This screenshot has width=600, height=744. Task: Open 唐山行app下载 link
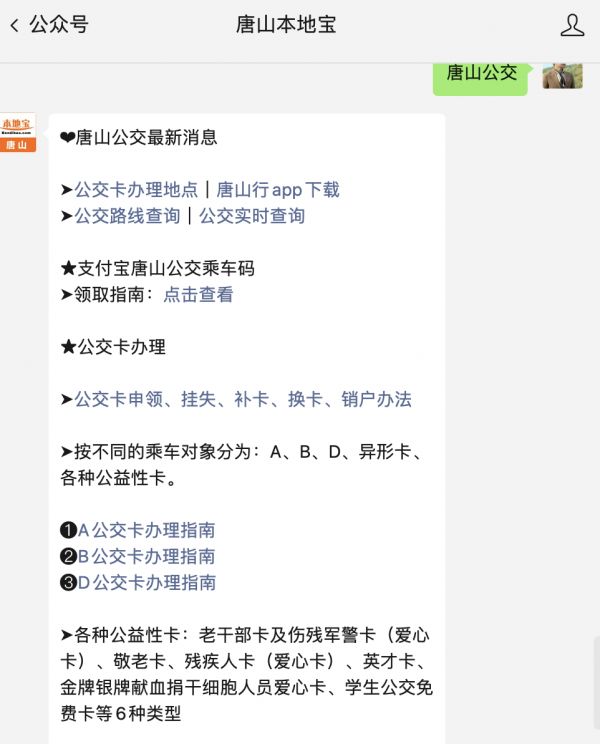278,190
